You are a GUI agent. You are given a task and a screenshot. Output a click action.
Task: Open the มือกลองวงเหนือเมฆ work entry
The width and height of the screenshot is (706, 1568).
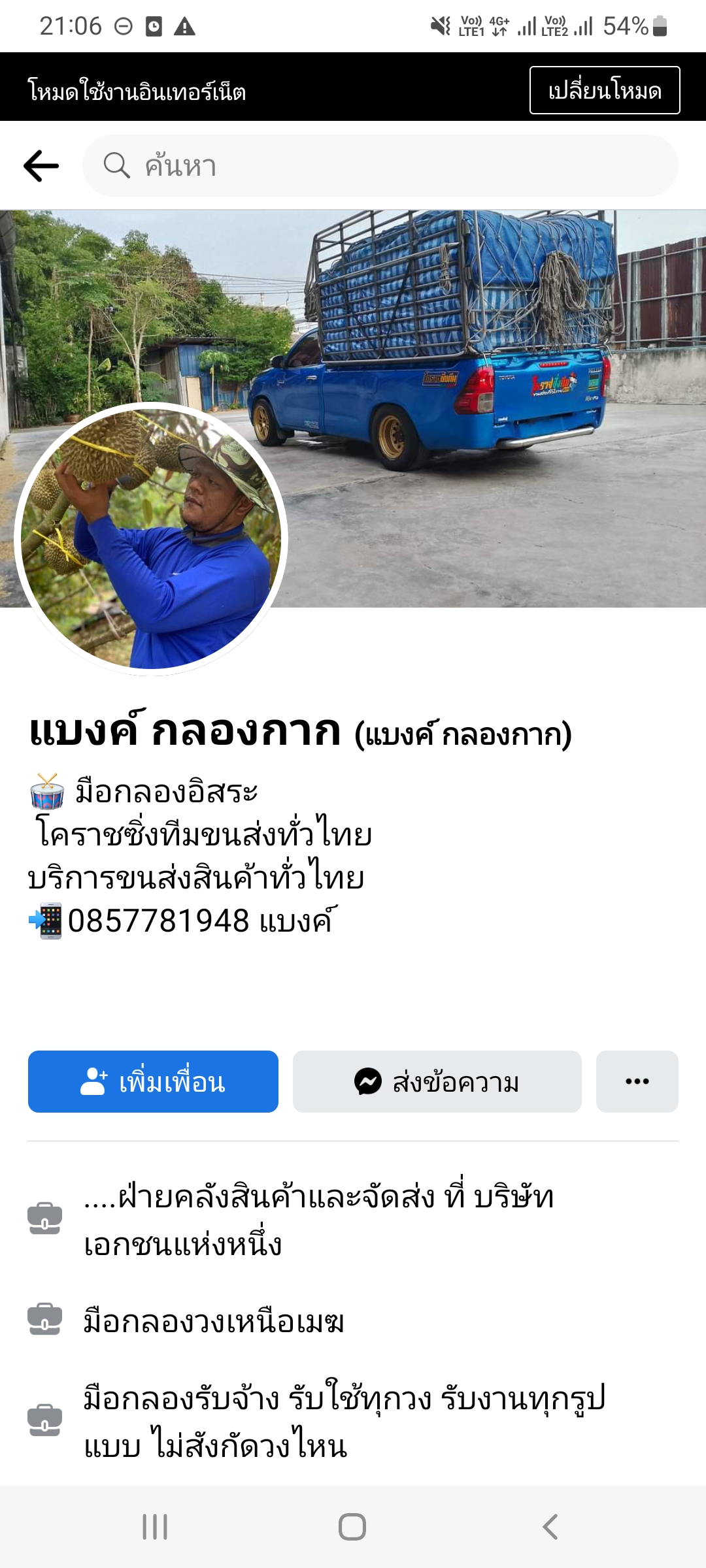(214, 1321)
